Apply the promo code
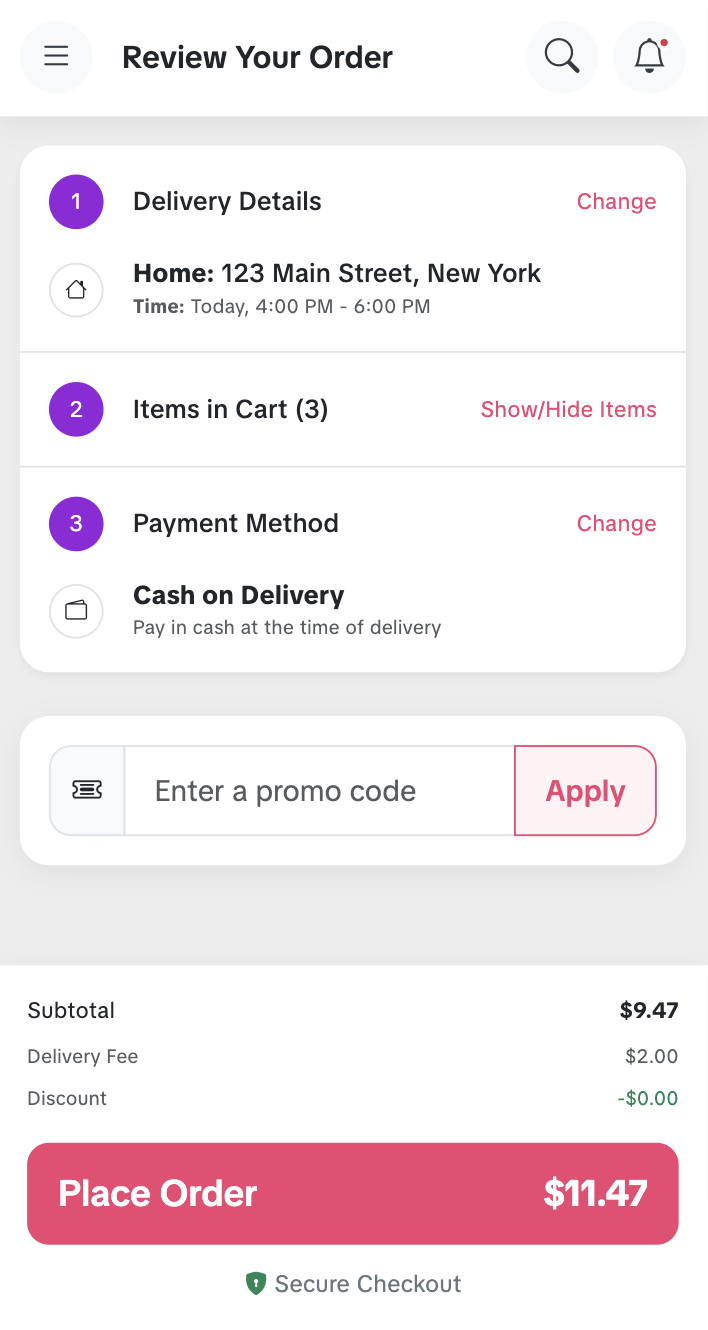 pos(585,791)
